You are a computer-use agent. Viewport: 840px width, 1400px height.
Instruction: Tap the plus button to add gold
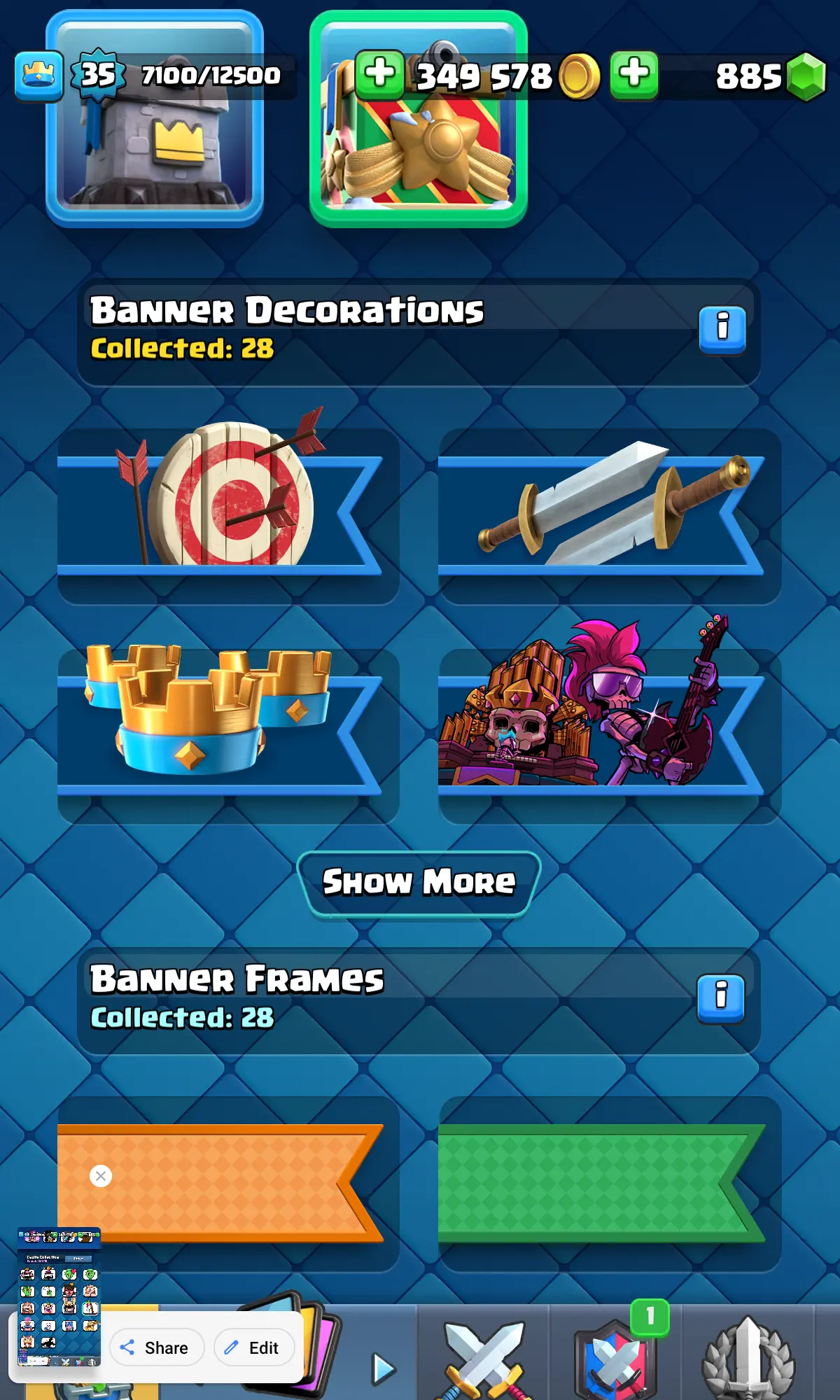(379, 74)
